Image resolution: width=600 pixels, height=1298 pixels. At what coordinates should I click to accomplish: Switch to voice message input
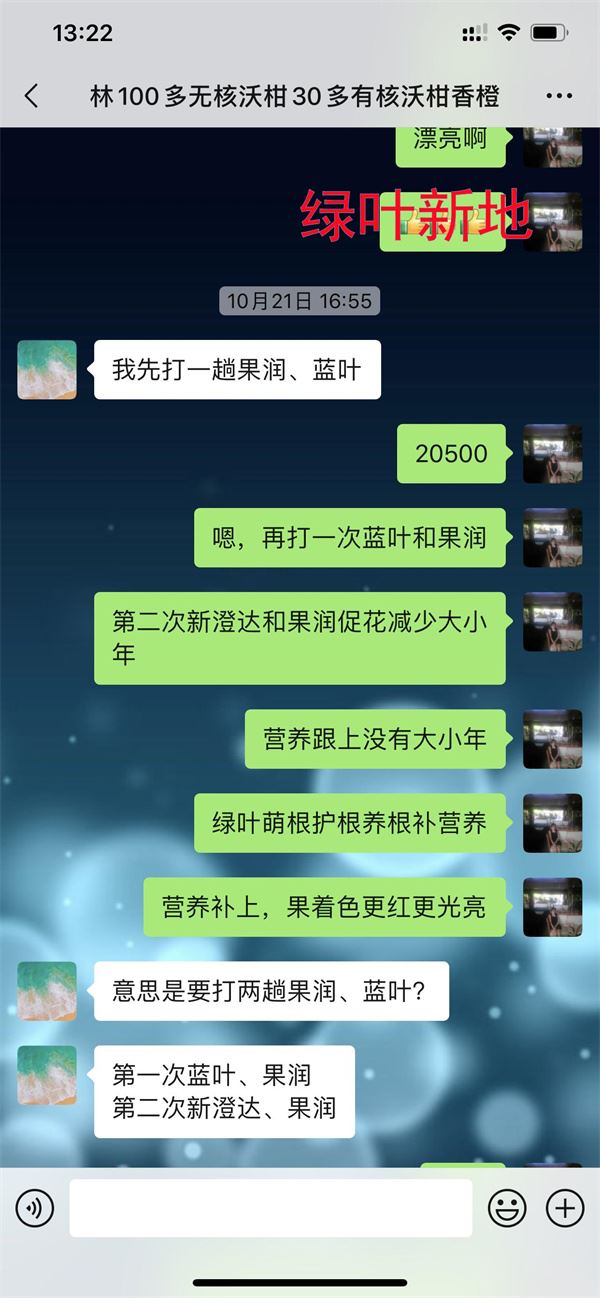point(34,1208)
